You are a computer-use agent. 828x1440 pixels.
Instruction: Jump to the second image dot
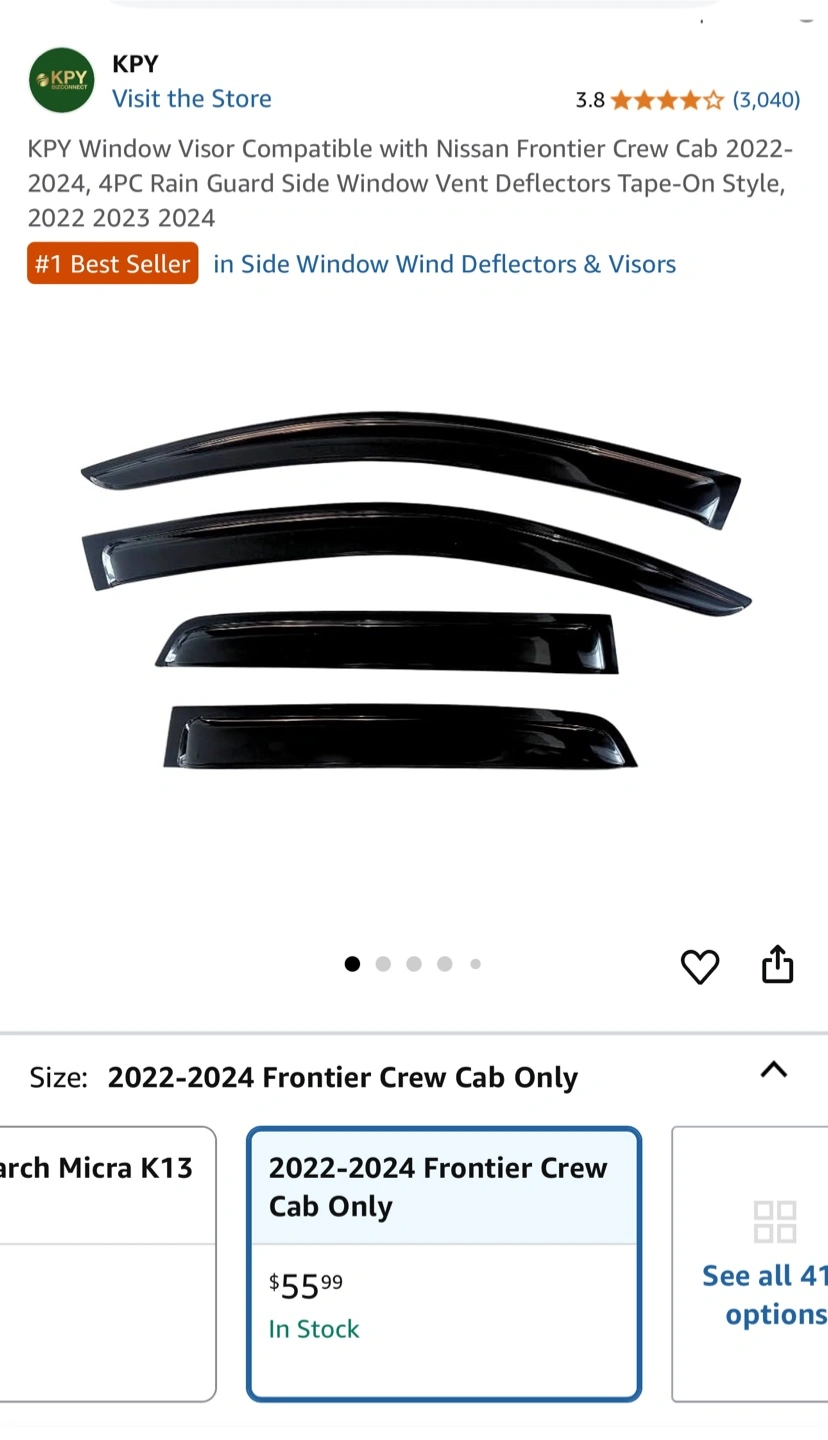pyautogui.click(x=383, y=964)
